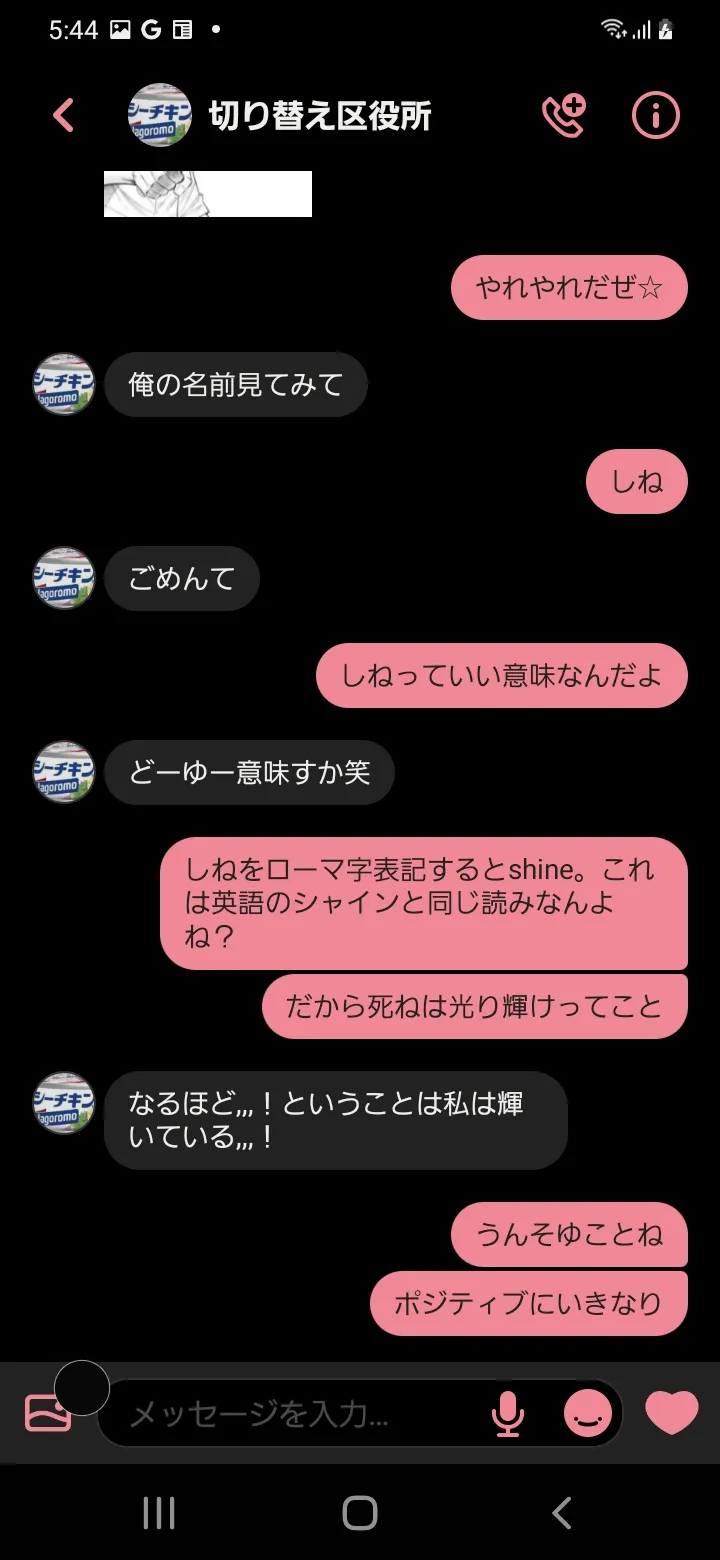This screenshot has width=720, height=1560.
Task: Open the photo gallery attachment icon
Action: pyautogui.click(x=48, y=1413)
